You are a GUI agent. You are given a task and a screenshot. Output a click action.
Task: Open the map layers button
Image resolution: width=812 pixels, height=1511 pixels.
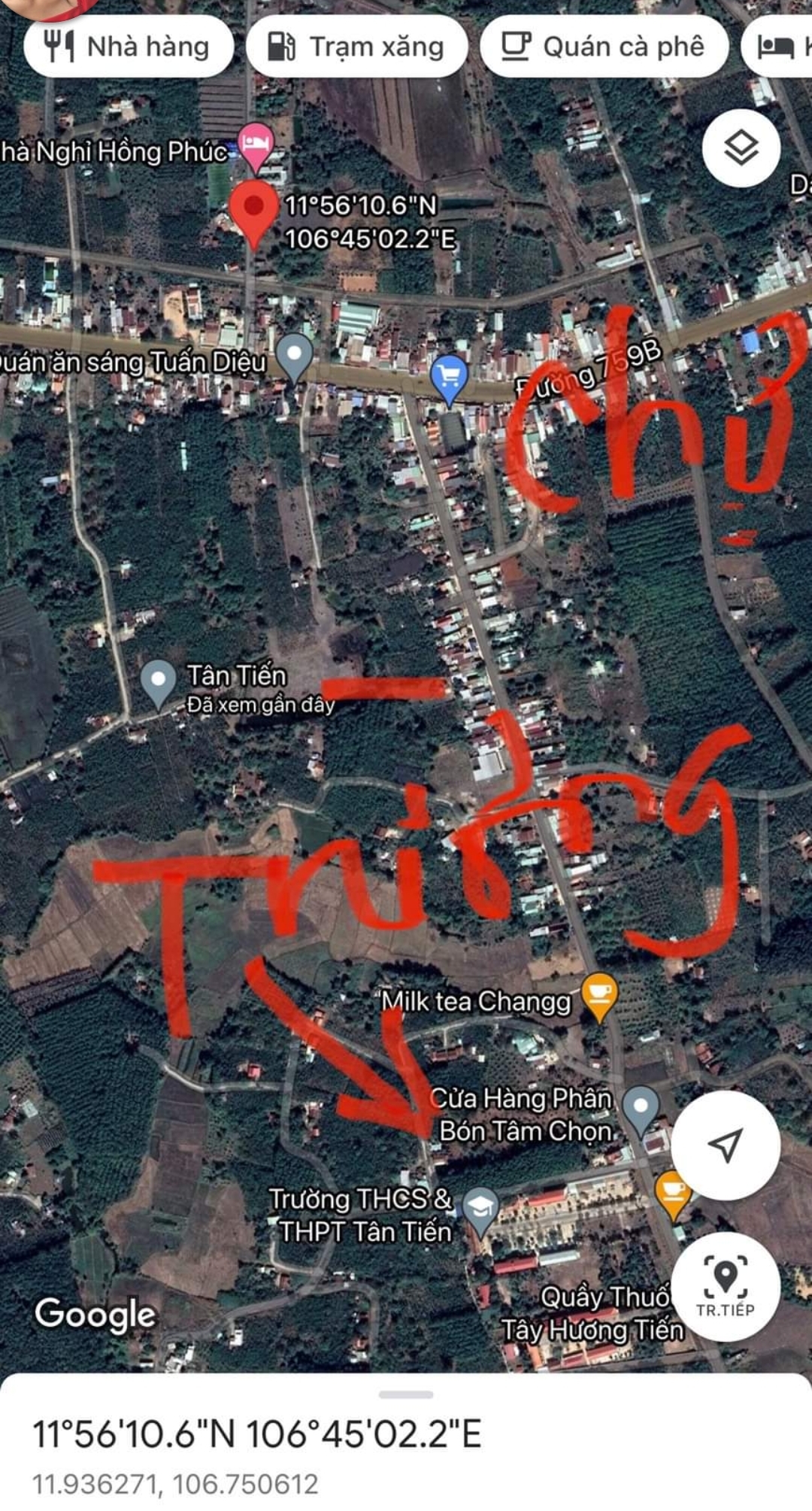[x=741, y=147]
